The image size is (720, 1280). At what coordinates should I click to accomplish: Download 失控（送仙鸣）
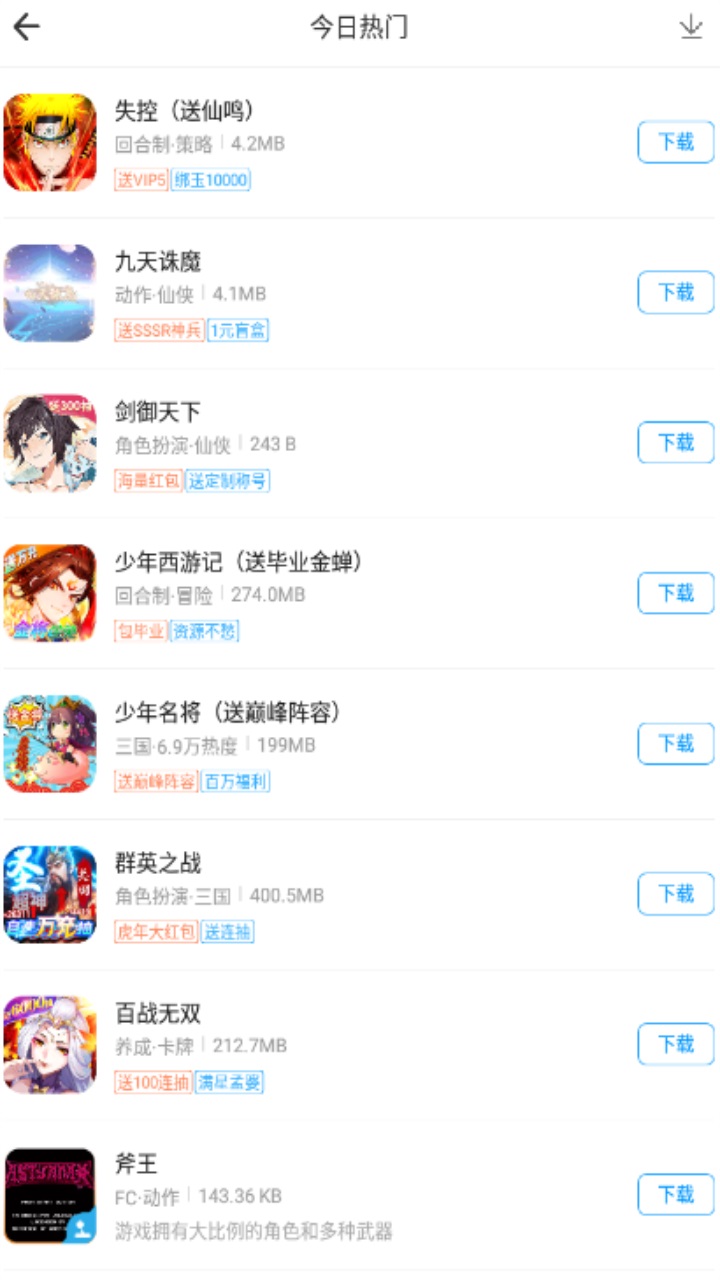[x=675, y=142]
